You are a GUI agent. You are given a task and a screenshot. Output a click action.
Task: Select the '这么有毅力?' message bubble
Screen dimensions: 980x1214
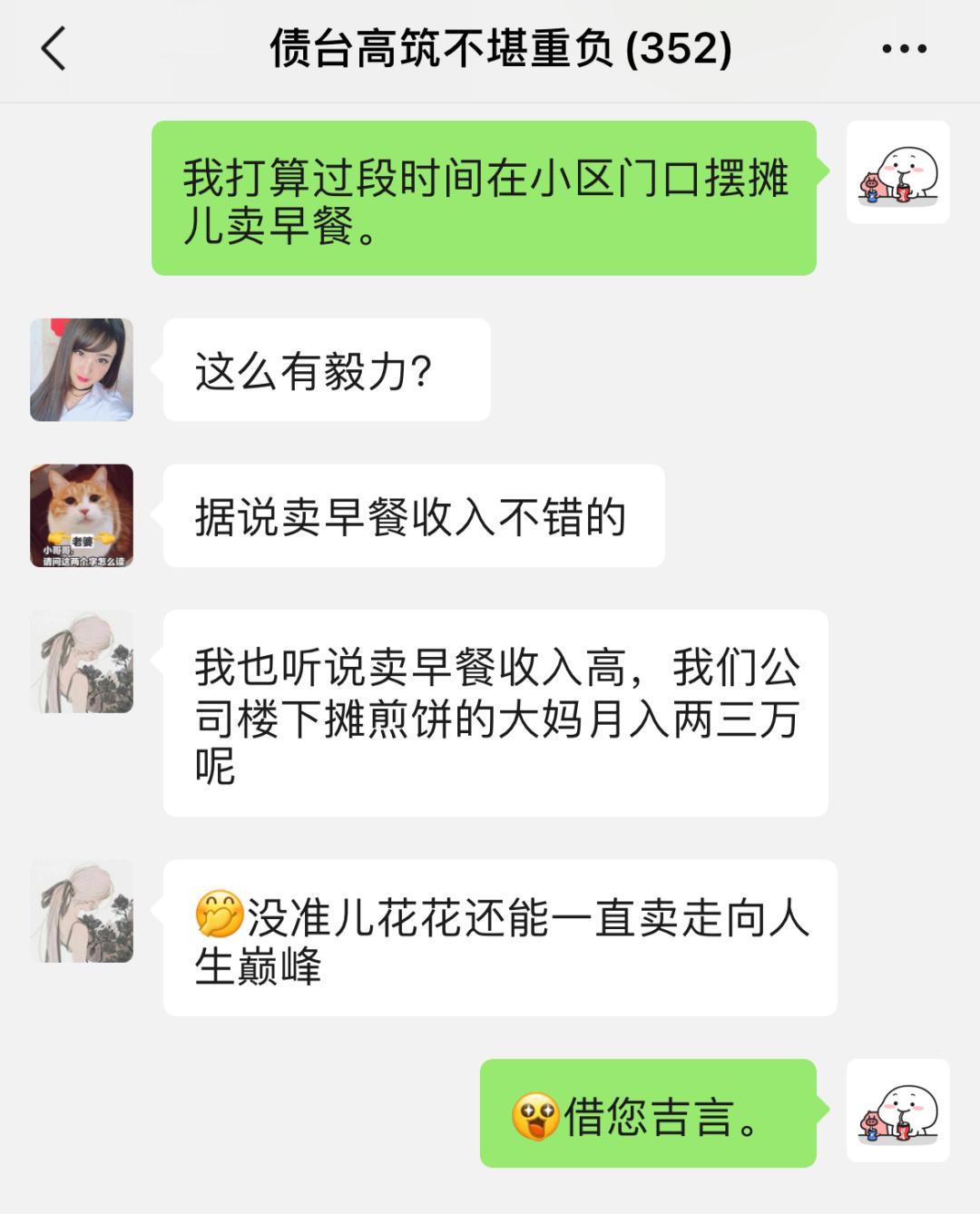(325, 370)
